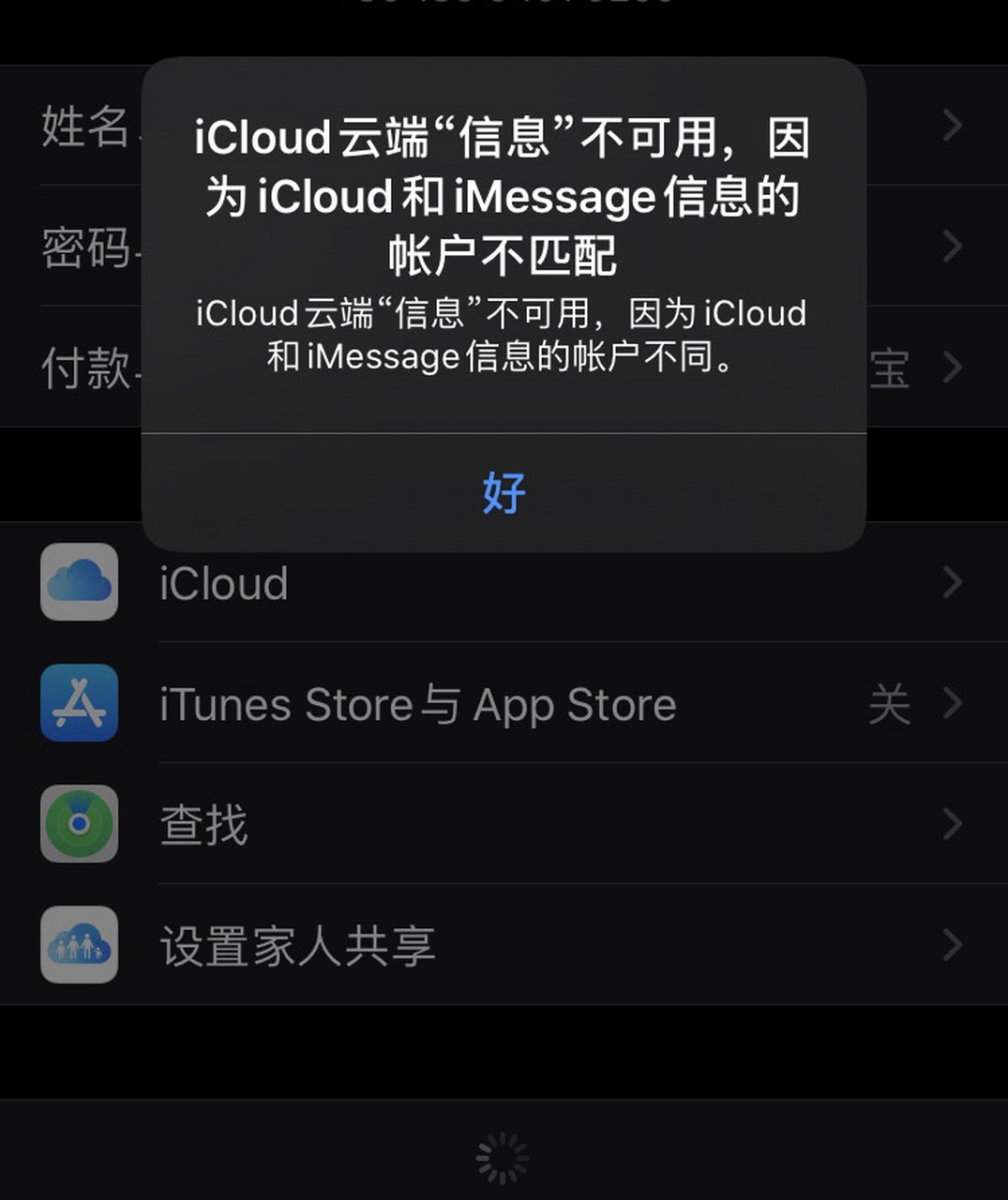Click the loading spinner at the bottom
The width and height of the screenshot is (1008, 1200).
[504, 1159]
